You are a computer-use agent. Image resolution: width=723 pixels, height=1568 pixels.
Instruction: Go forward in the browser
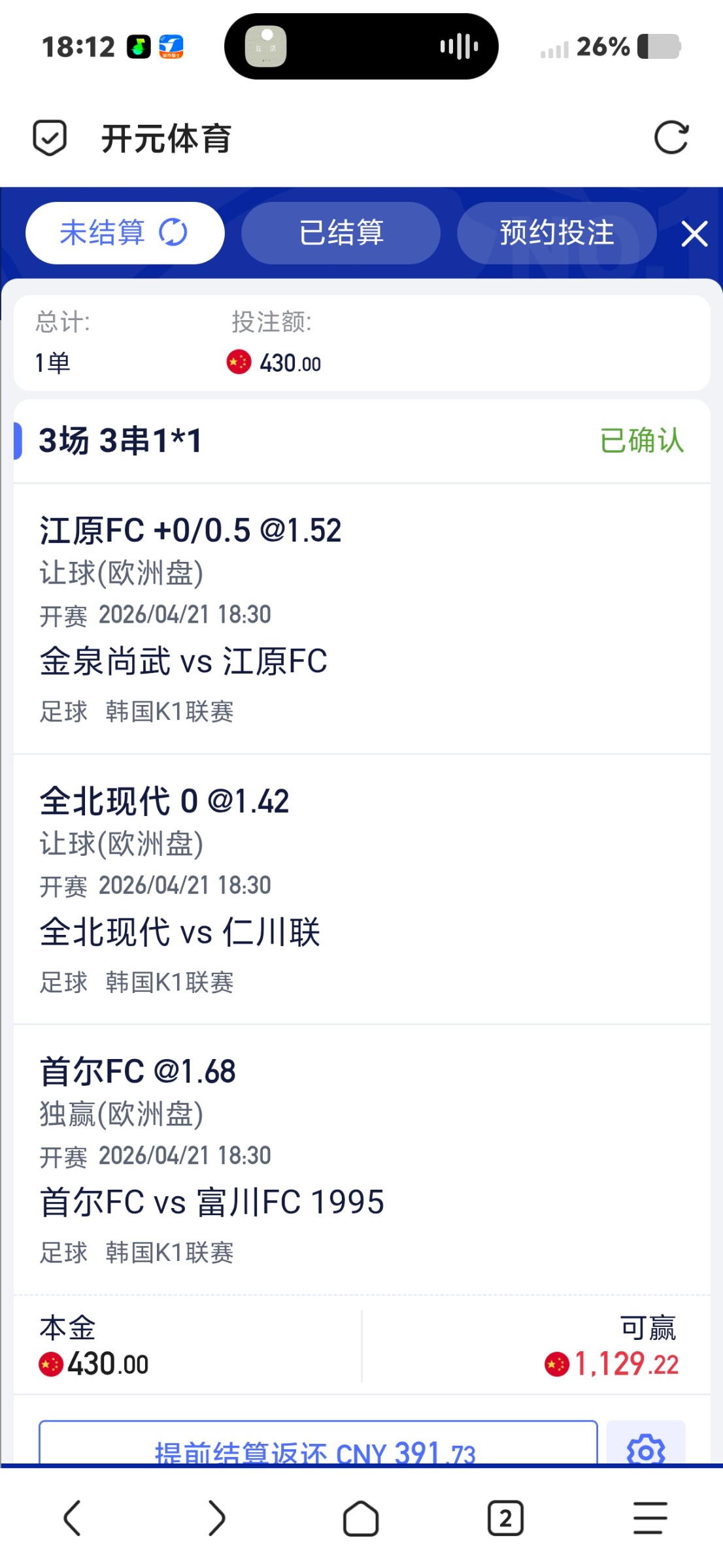(x=216, y=1518)
